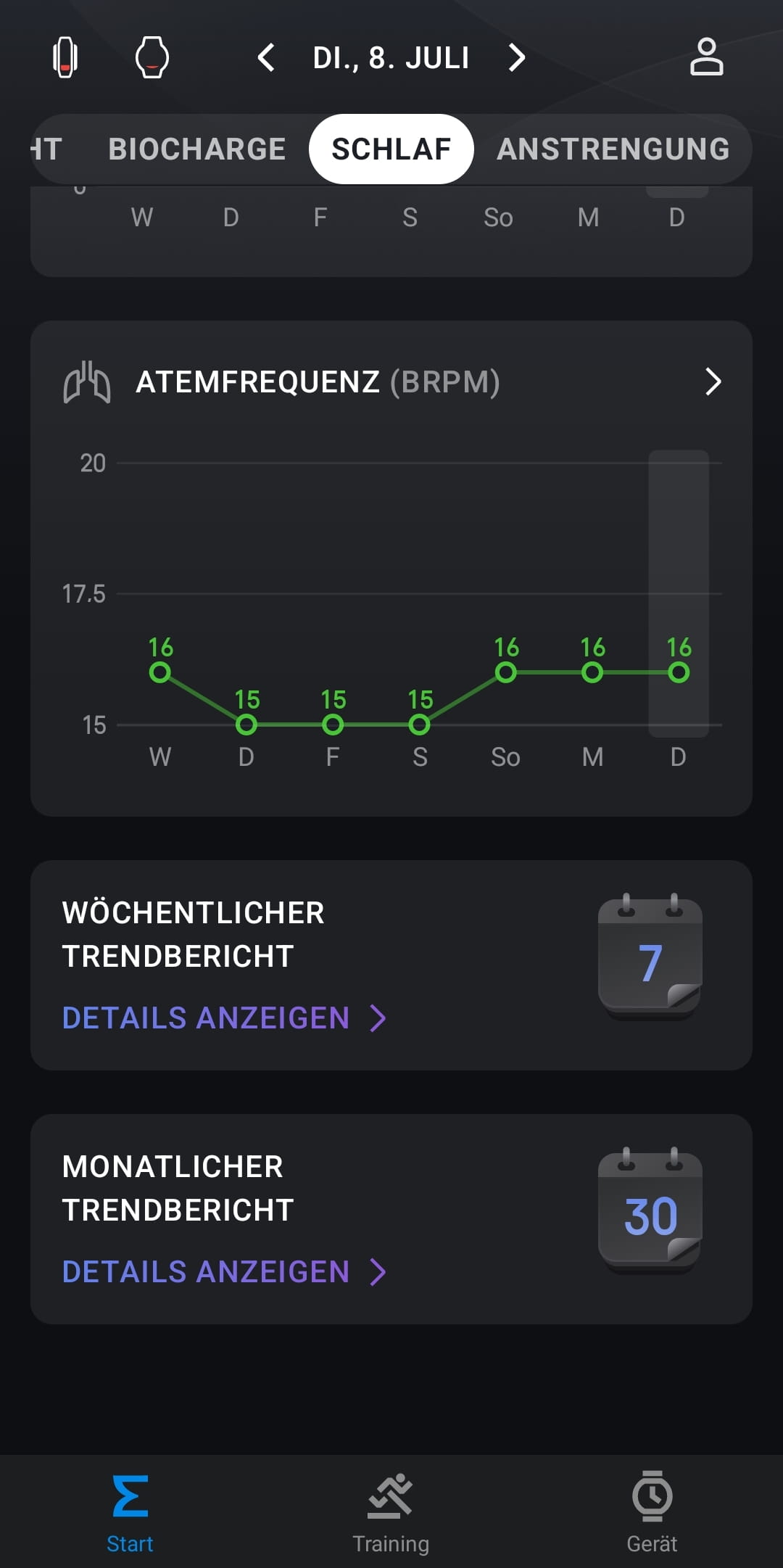Go to the next day
Image resolution: width=783 pixels, height=1568 pixels.
pyautogui.click(x=516, y=57)
